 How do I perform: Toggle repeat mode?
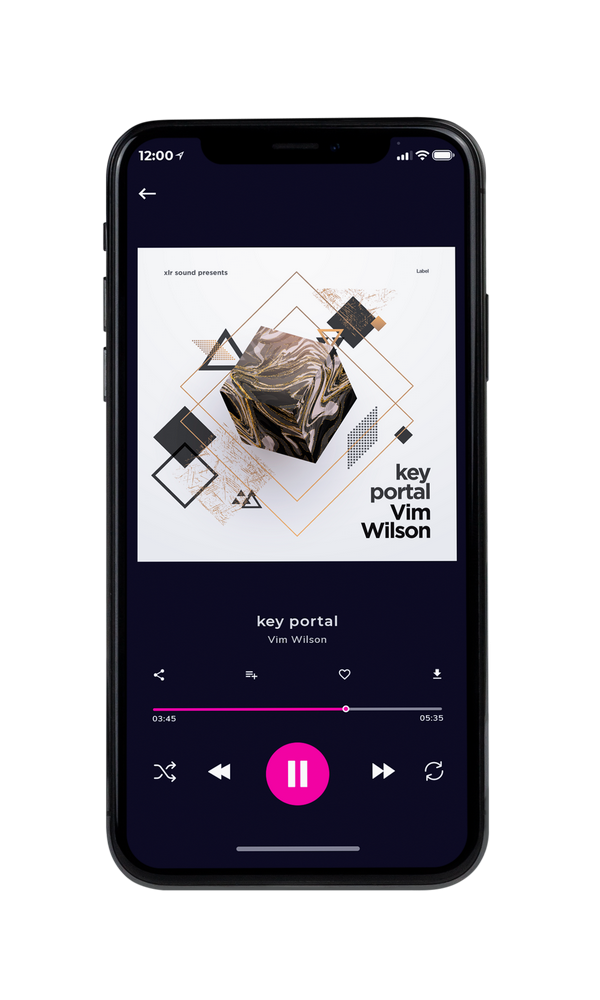434,771
